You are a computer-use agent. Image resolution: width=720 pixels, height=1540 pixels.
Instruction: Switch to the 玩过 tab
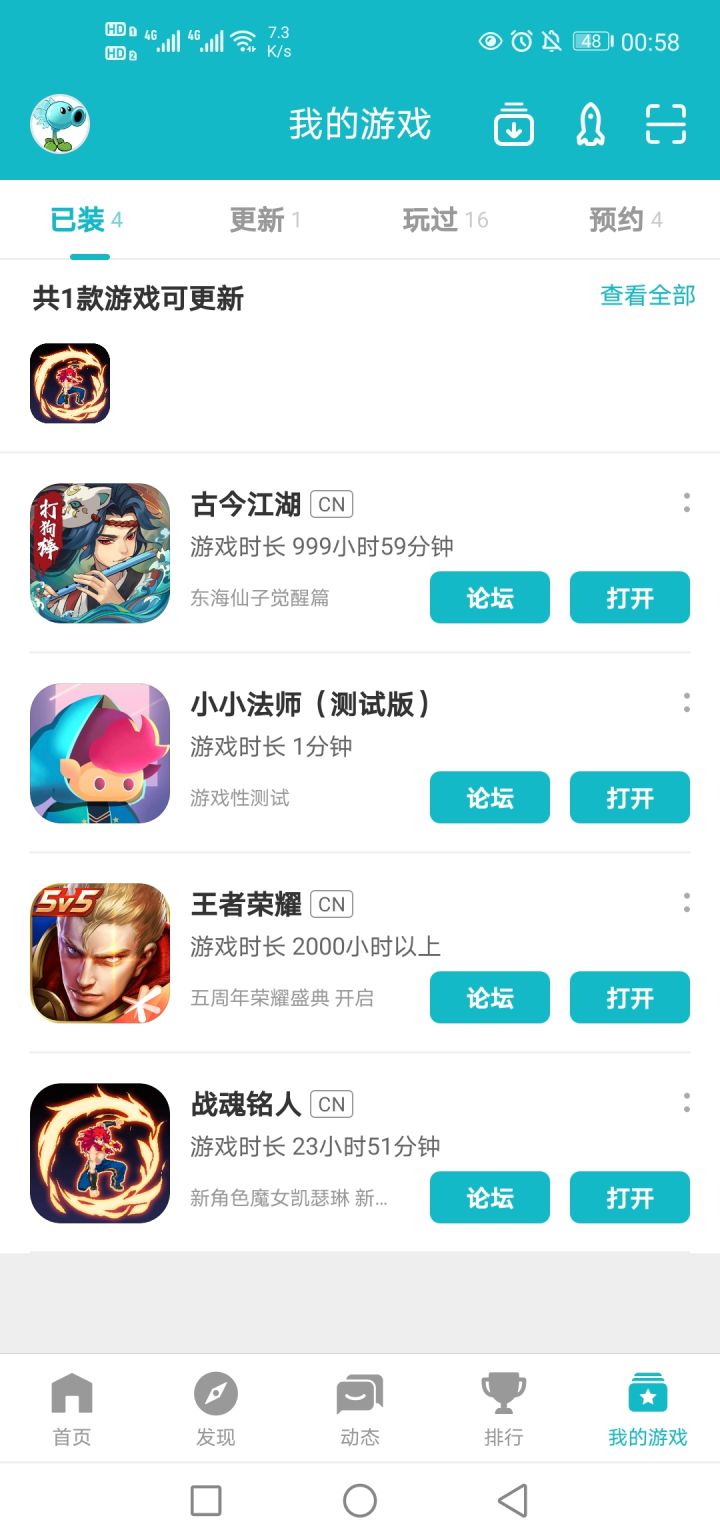point(445,220)
